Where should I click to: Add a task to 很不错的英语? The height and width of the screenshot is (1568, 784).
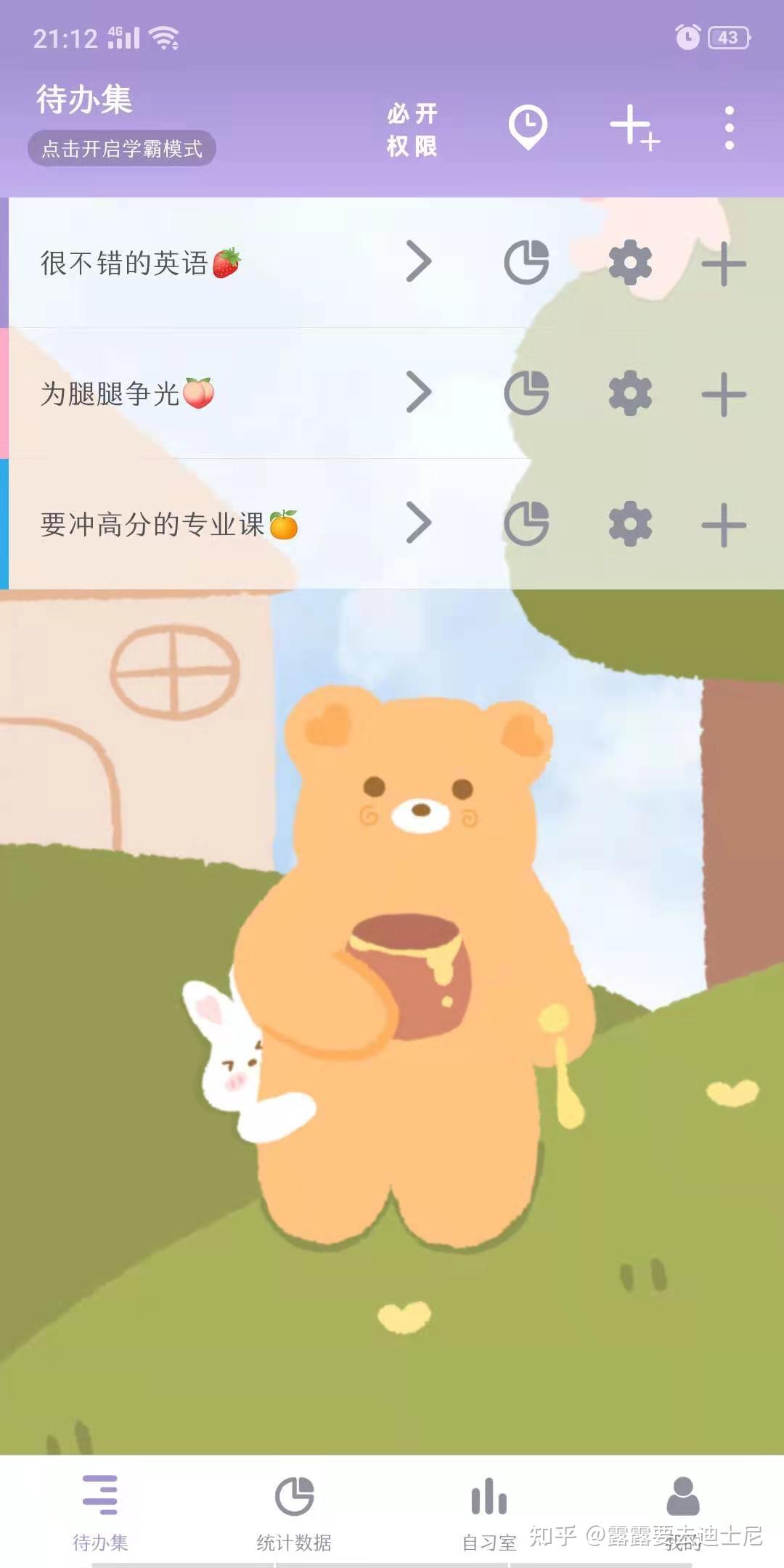[724, 264]
